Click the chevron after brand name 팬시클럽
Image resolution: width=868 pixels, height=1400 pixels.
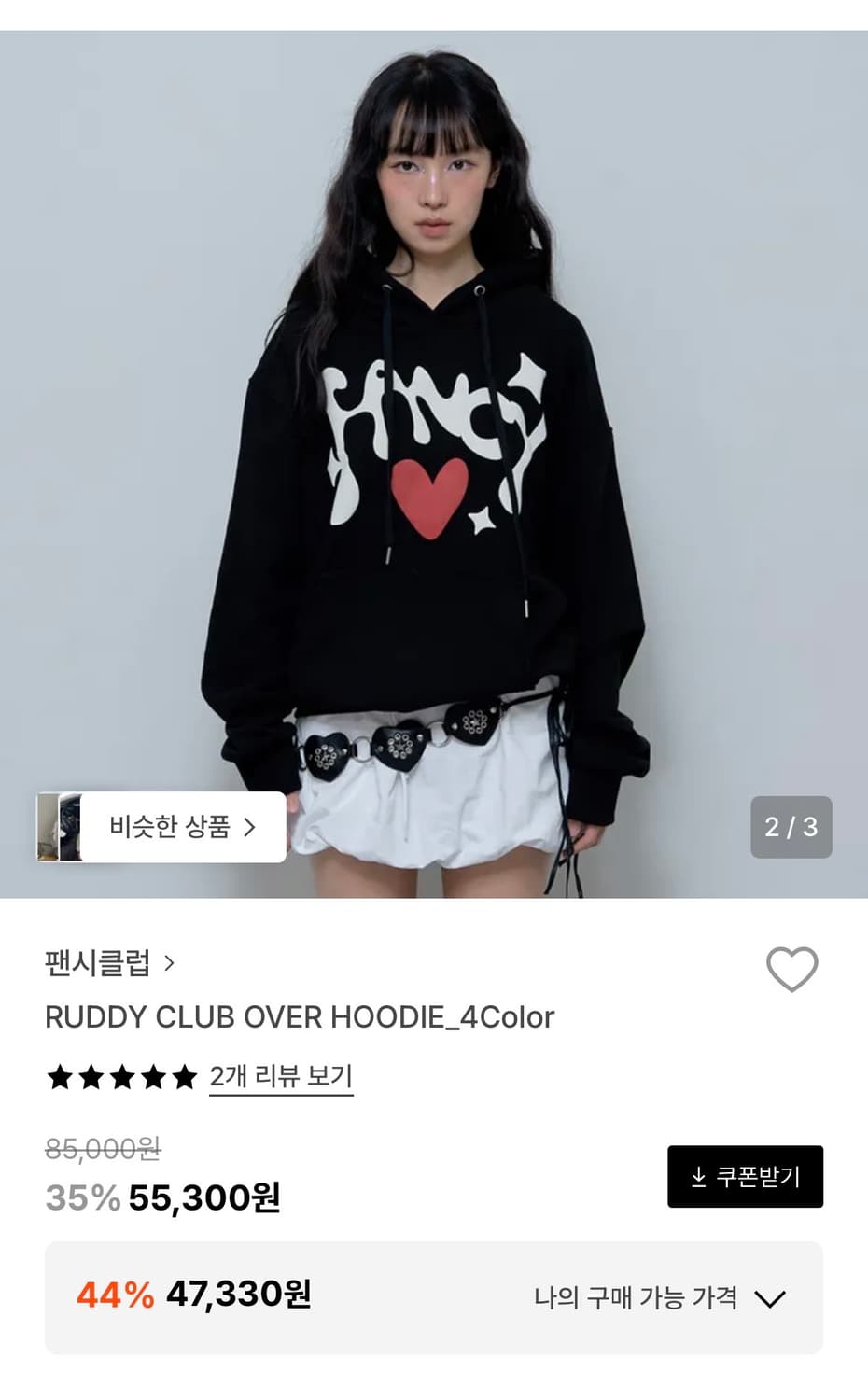click(171, 964)
